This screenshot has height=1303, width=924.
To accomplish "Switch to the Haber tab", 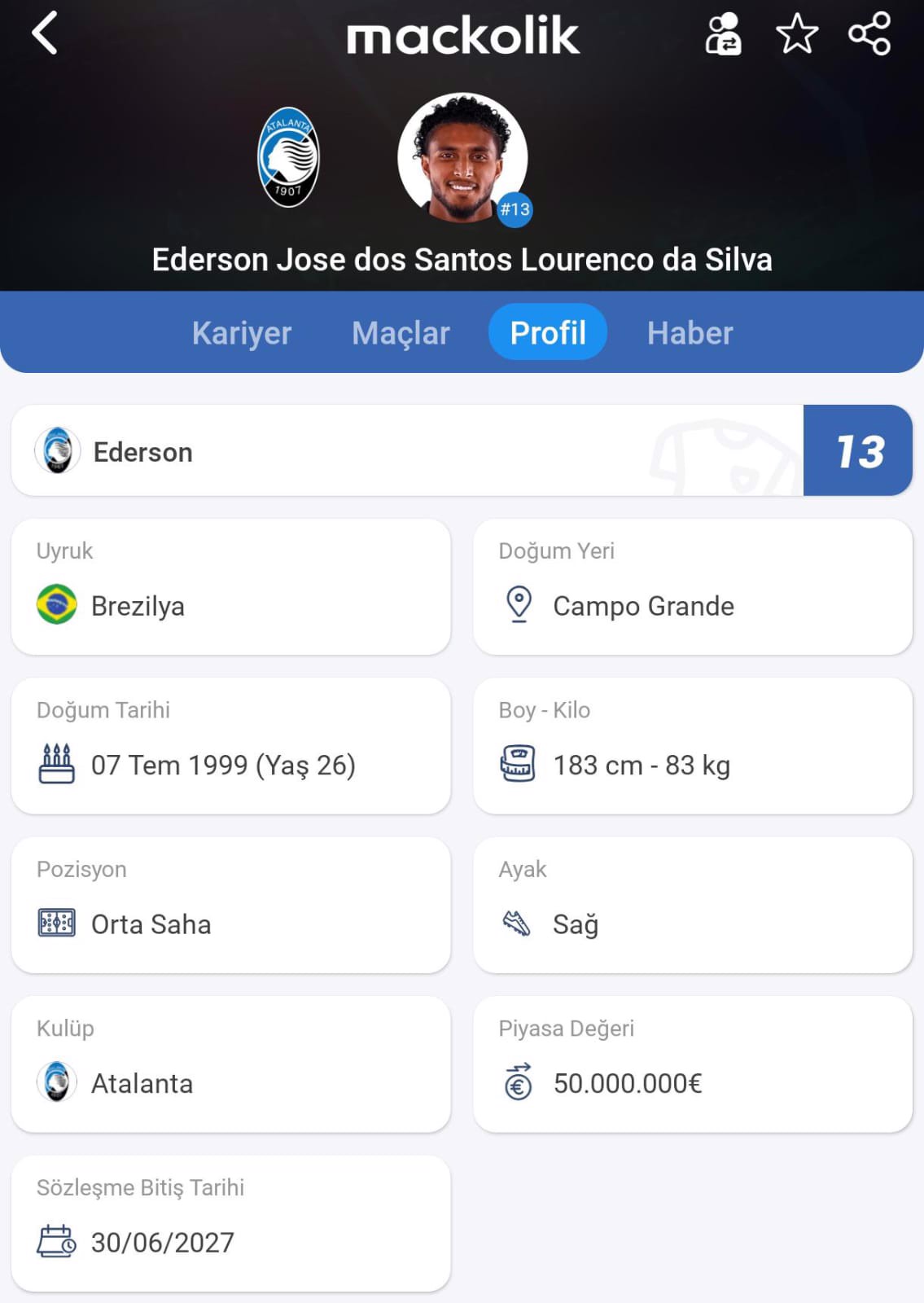I will (x=690, y=333).
